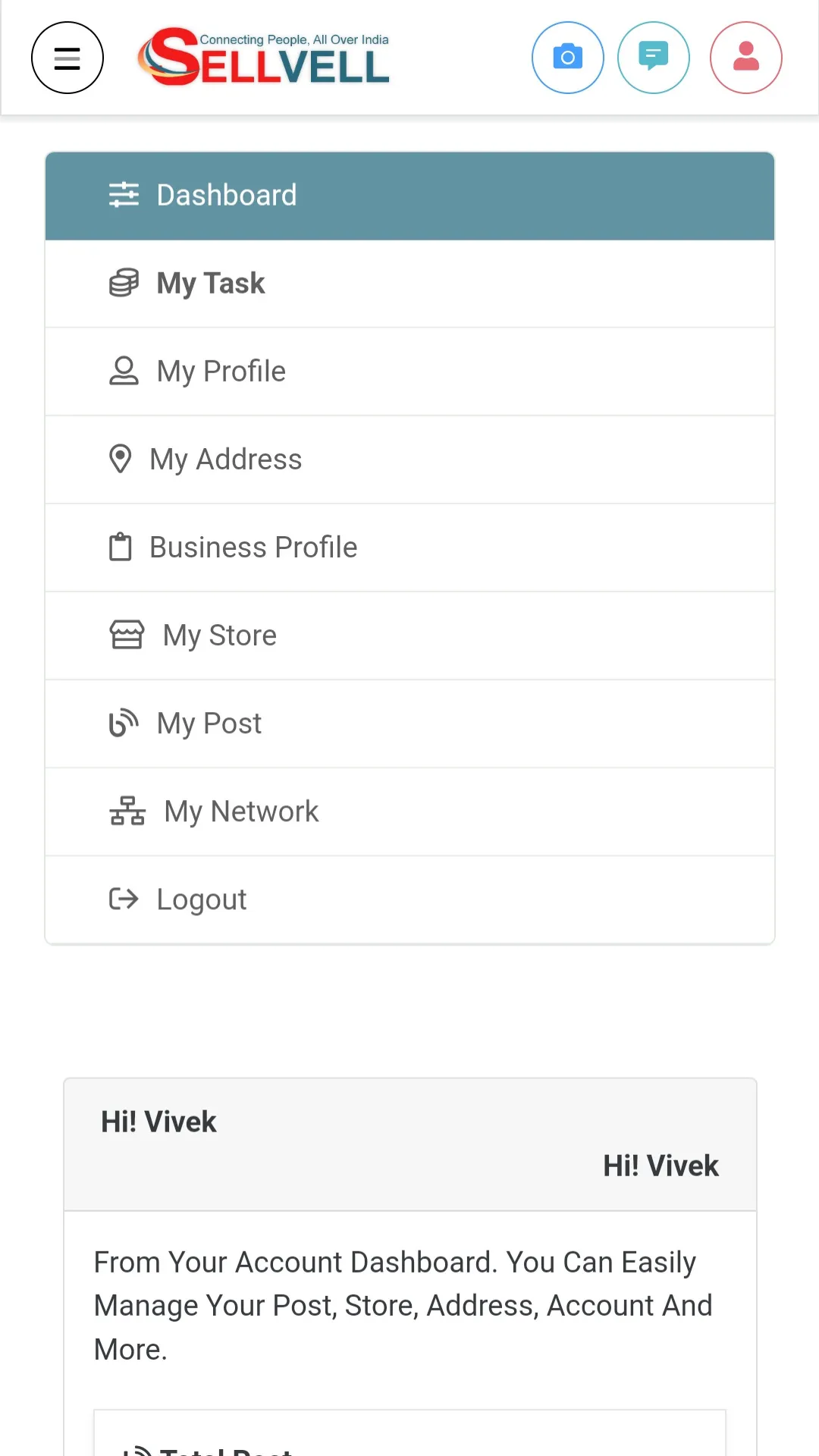
Task: Open the hamburger navigation menu
Action: click(x=67, y=57)
